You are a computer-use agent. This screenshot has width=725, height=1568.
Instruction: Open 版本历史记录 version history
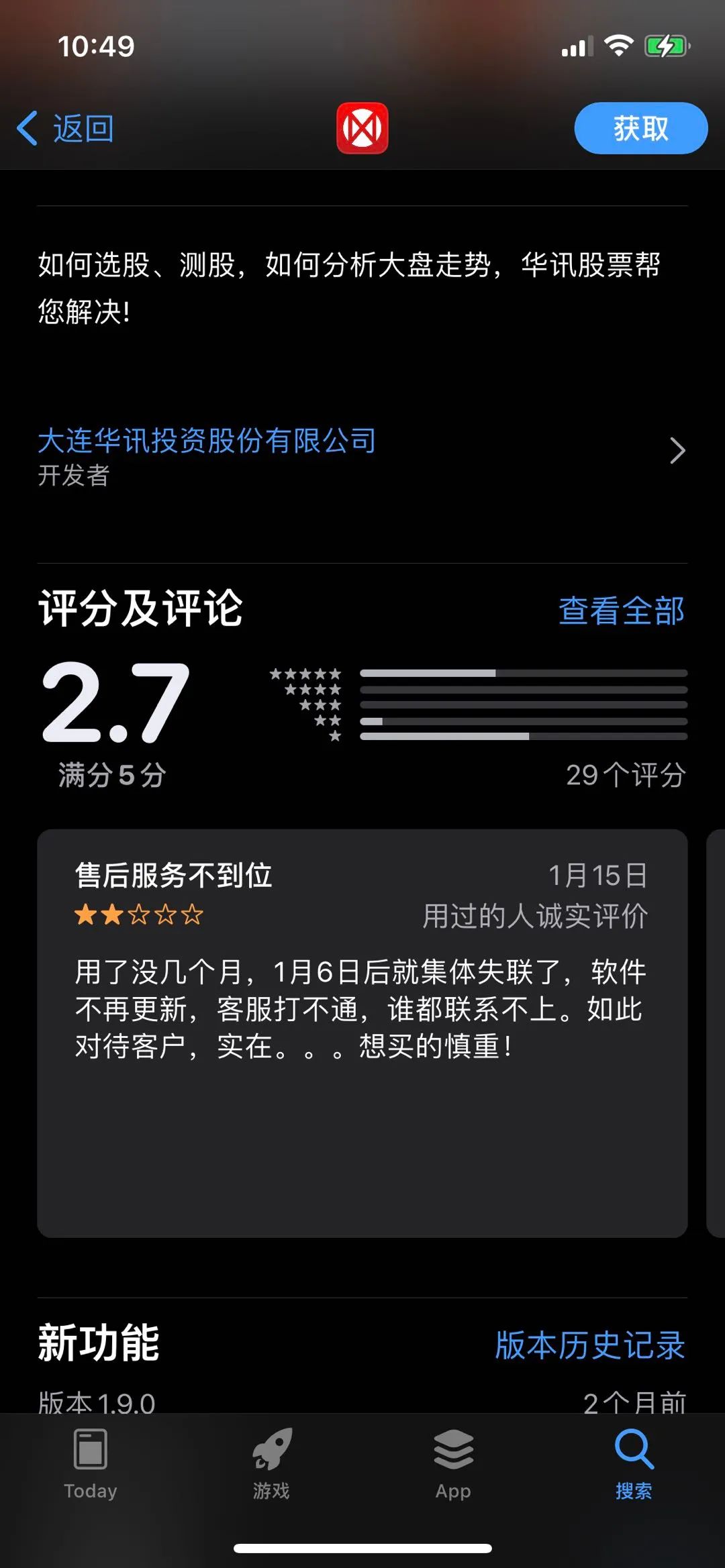click(589, 1345)
